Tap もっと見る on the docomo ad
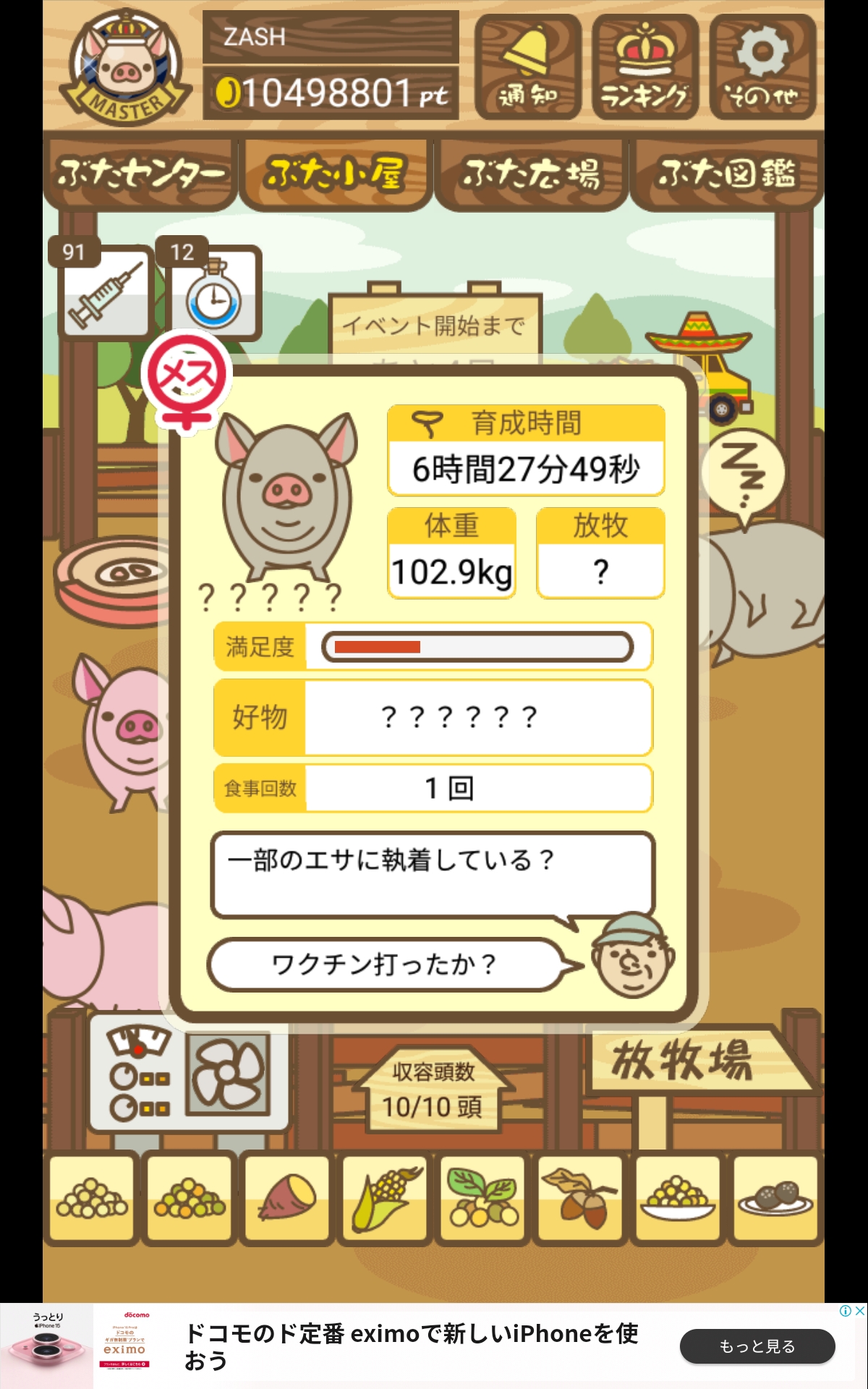 (x=757, y=1346)
